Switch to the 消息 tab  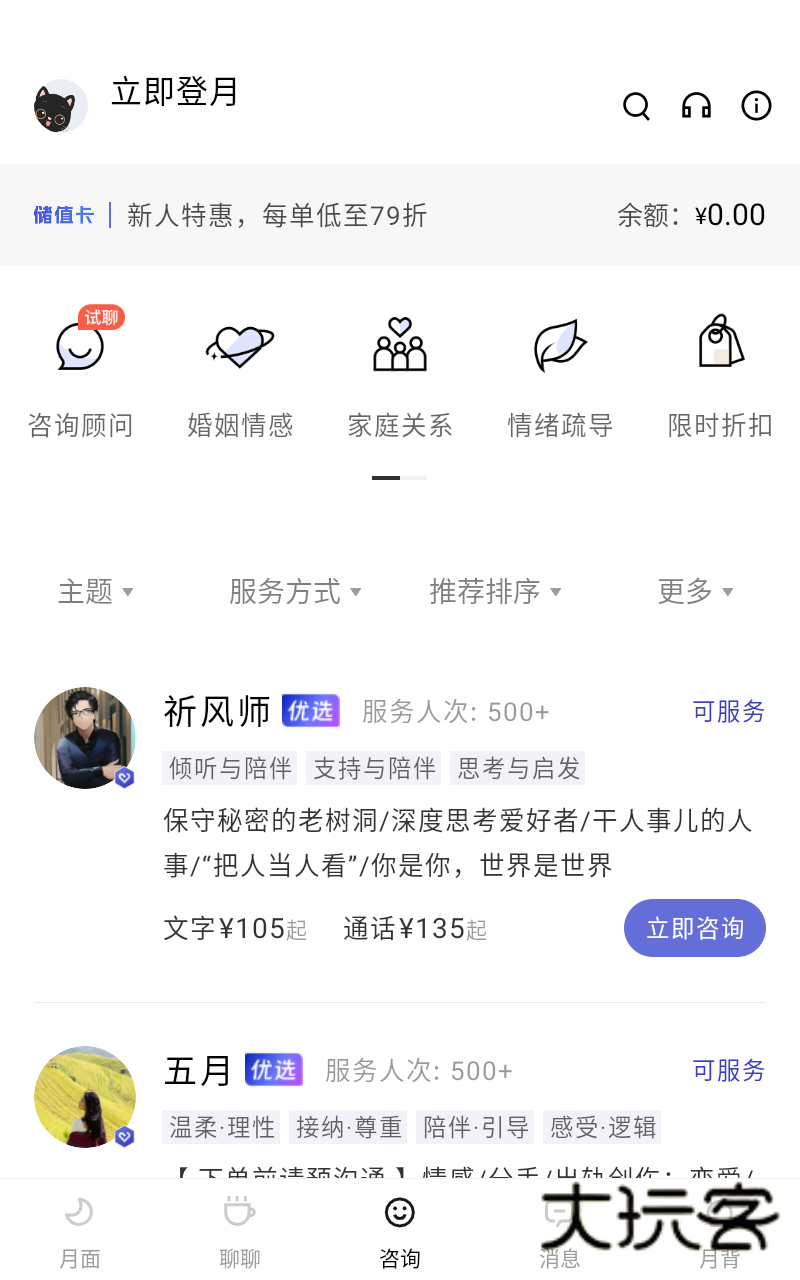[558, 1232]
